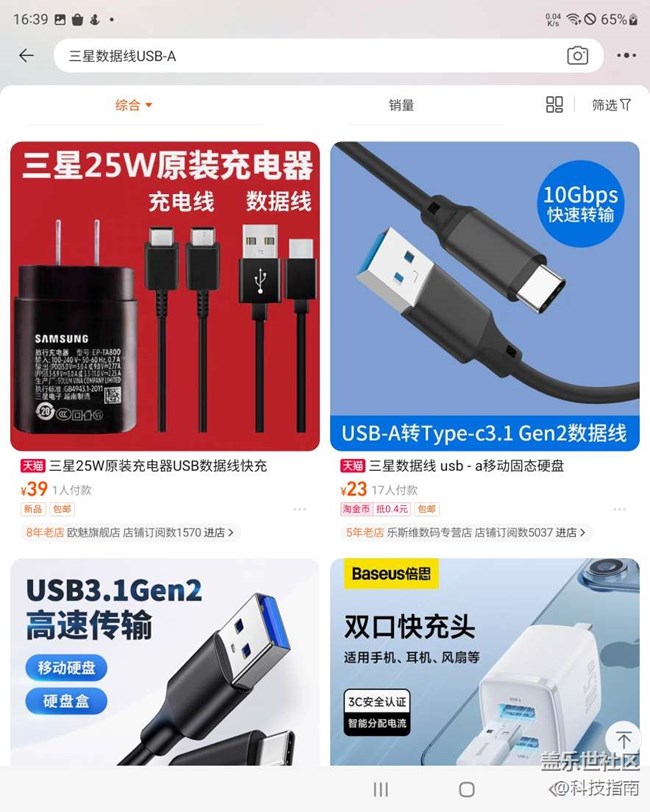Viewport: 650px width, 812px height.
Task: Open the system recent apps view
Action: (380, 790)
